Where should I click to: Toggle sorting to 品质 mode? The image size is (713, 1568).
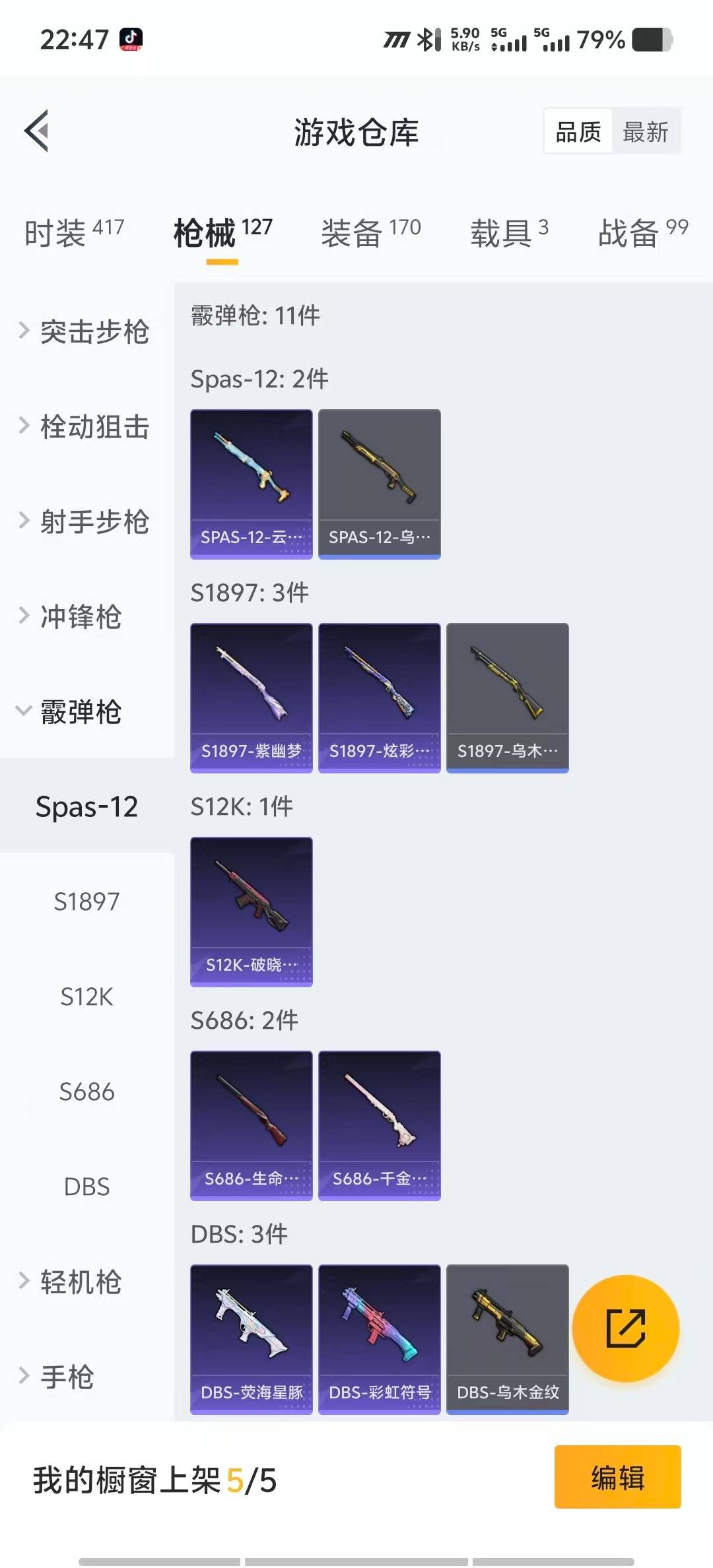coord(577,131)
